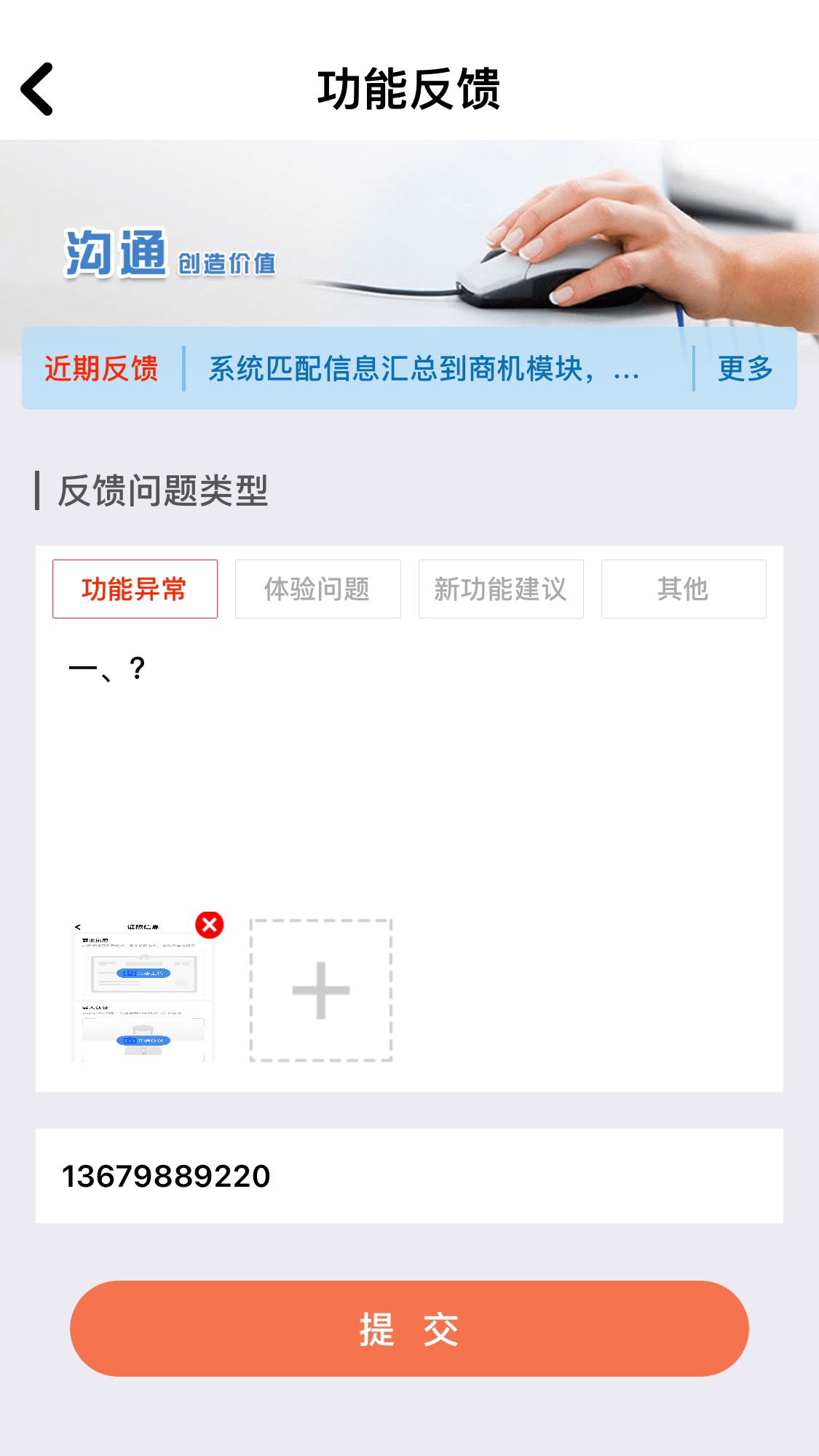This screenshot has width=819, height=1456.
Task: Open the recent feedback item 系统匹配信息汇总到商机模块
Action: click(x=424, y=368)
